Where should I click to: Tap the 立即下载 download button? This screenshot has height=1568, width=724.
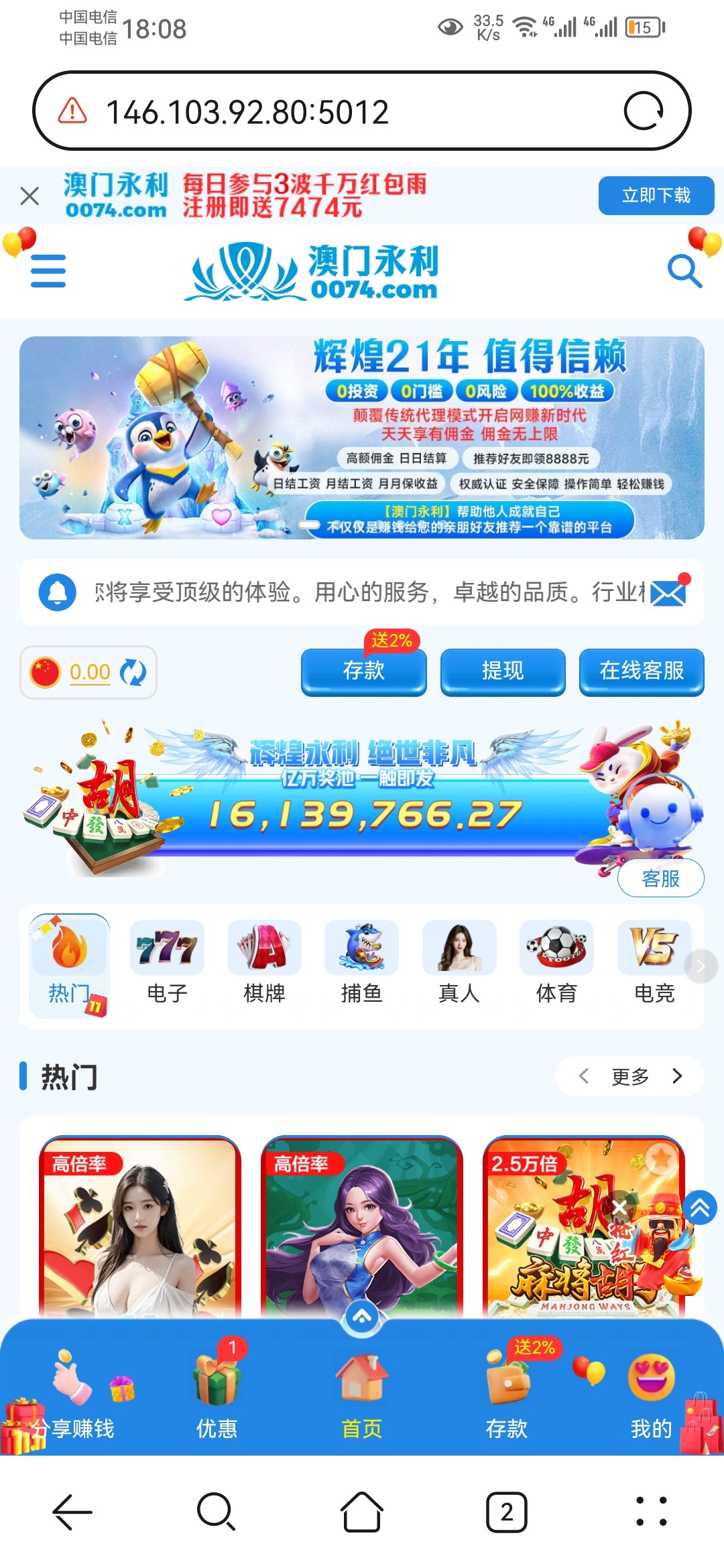point(656,196)
